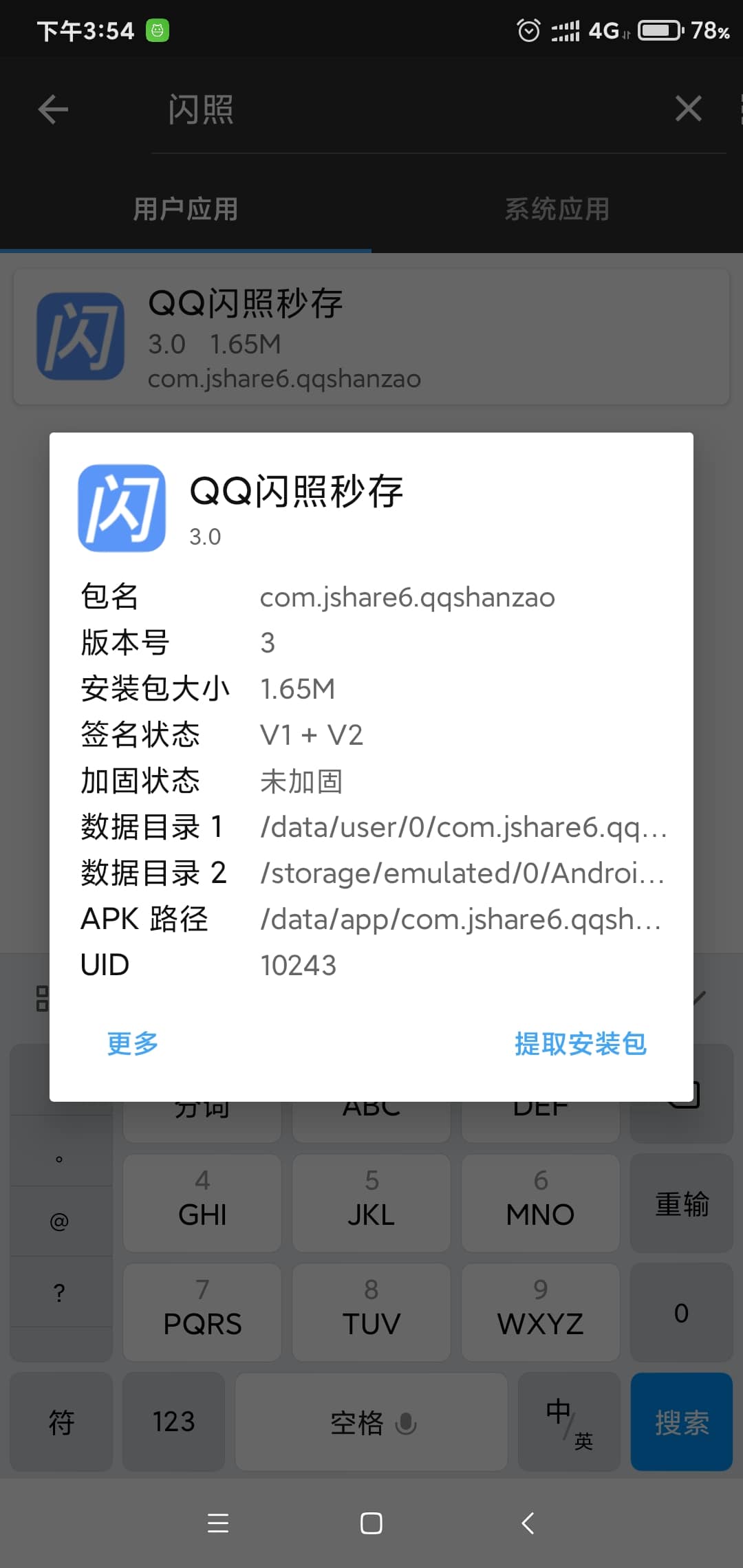Tap 提取安装包 to extract the APK
Image resolution: width=743 pixels, height=1568 pixels.
581,1043
